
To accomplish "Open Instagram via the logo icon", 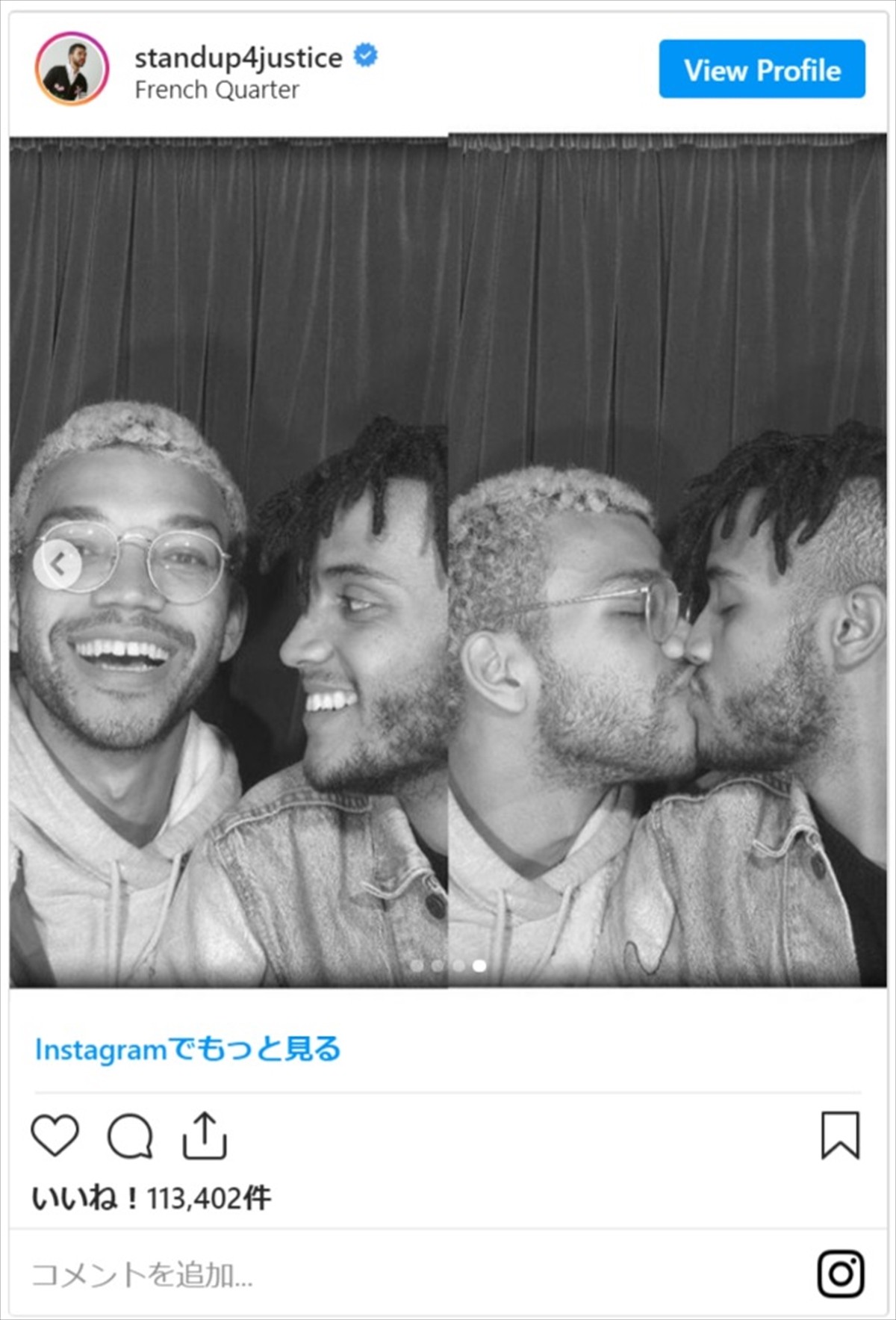I will click(841, 1274).
